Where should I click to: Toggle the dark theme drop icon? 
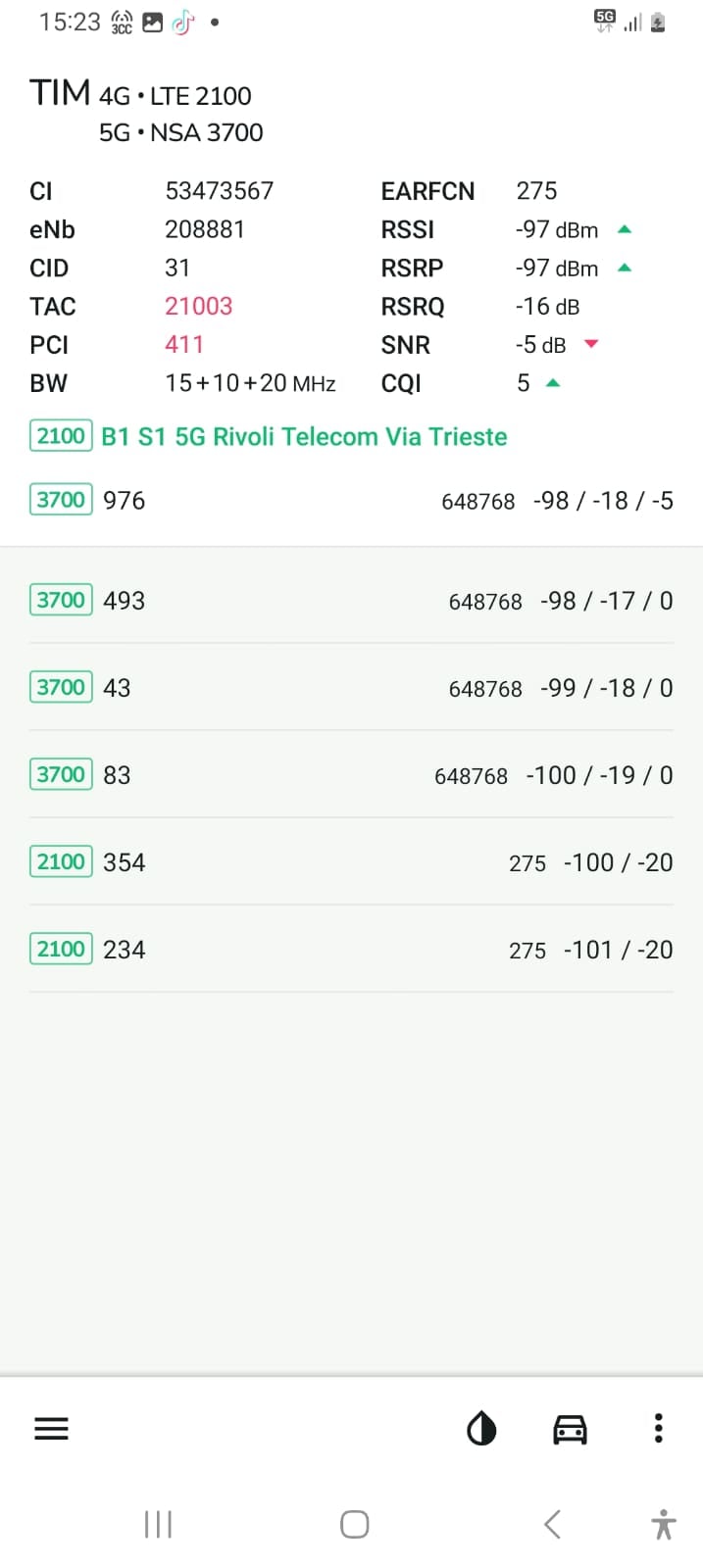pyautogui.click(x=481, y=1428)
